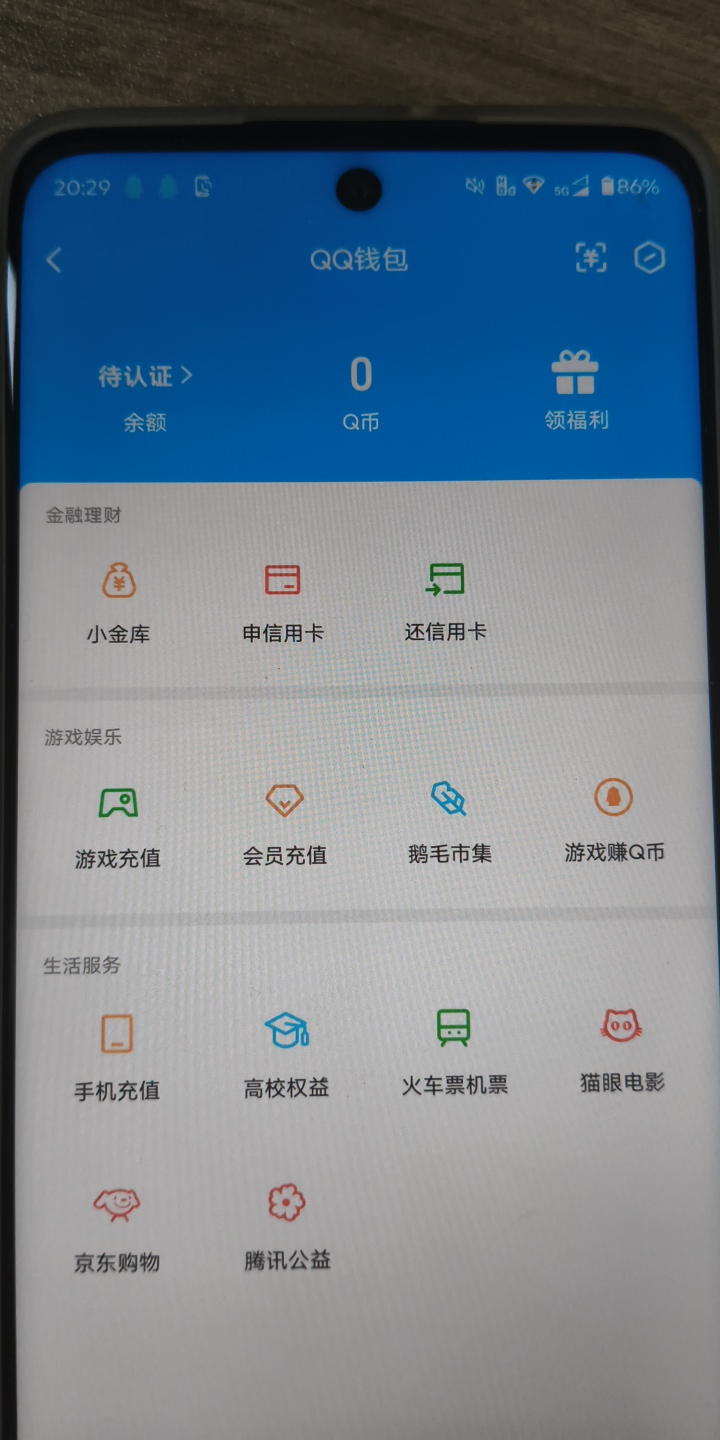Screen dimensions: 720x1440
Task: Open 腾讯公益 charity service
Action: (283, 1225)
